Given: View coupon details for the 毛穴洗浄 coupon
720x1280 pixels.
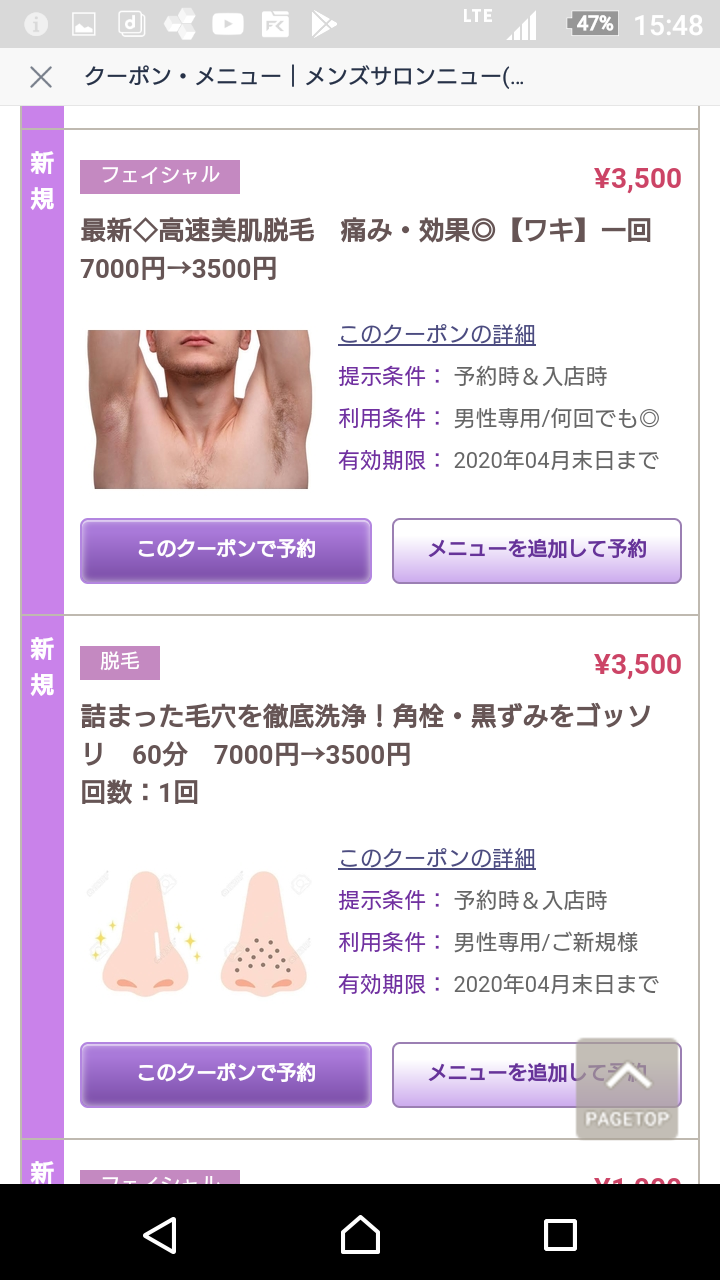Looking at the screenshot, I should [x=437, y=859].
